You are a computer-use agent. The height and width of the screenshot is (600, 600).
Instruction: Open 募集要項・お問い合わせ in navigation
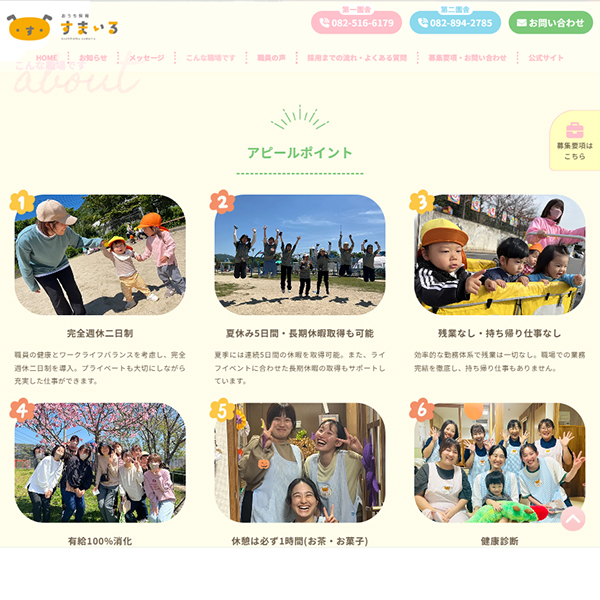(x=467, y=58)
